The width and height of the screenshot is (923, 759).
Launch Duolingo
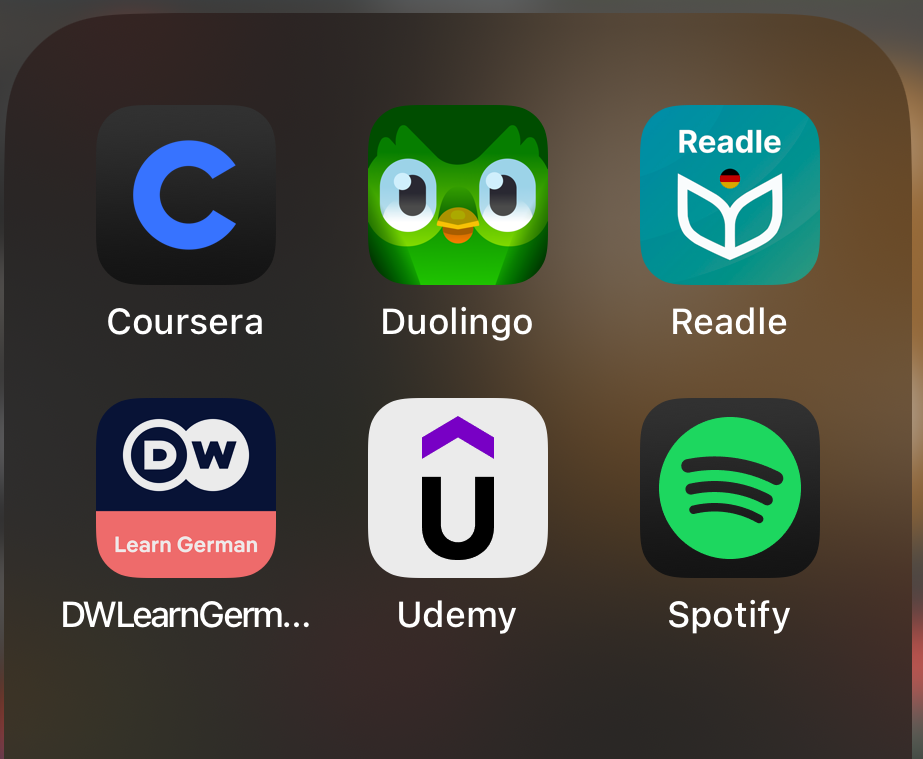457,195
